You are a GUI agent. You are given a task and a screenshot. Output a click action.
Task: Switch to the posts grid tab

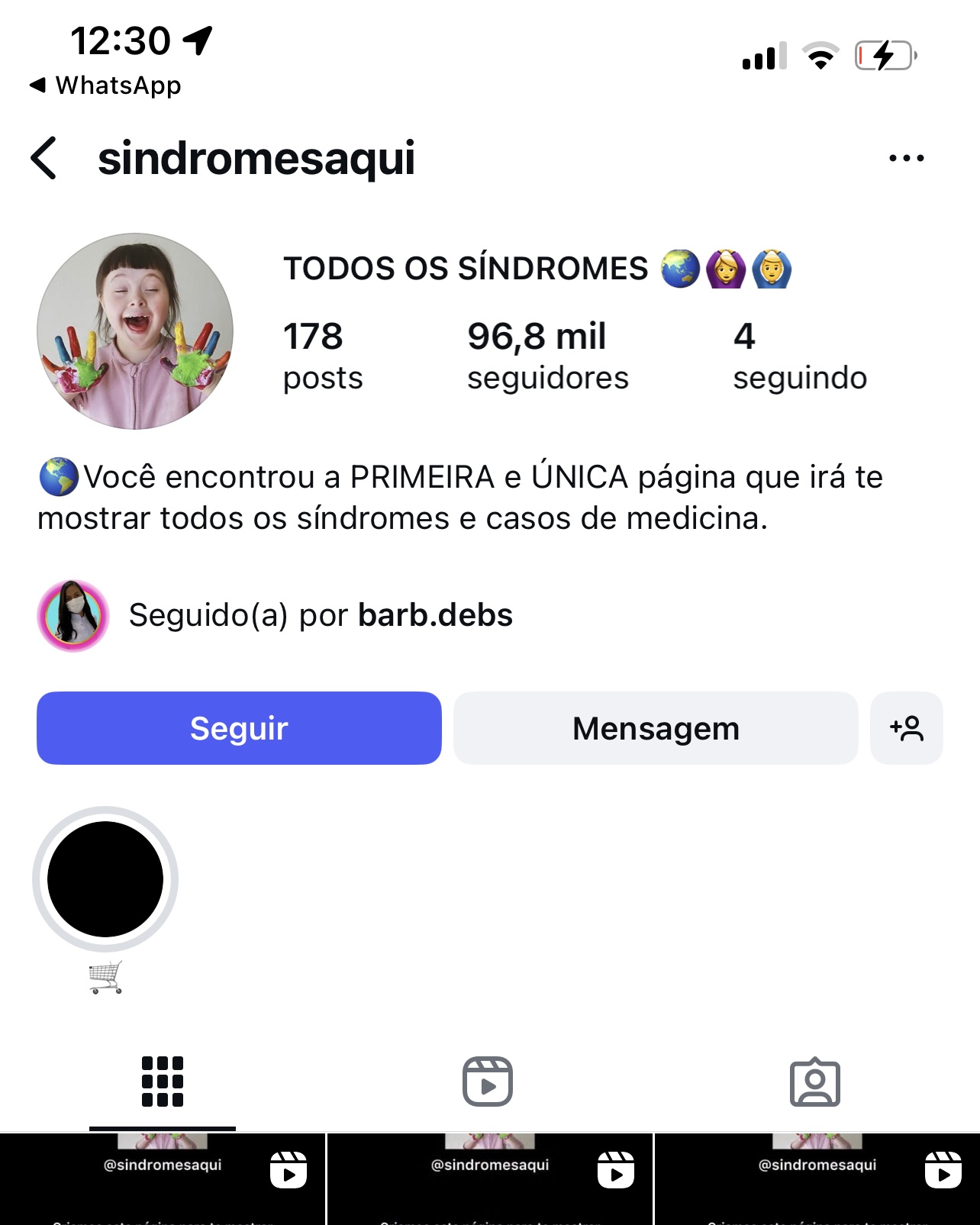point(163,1082)
